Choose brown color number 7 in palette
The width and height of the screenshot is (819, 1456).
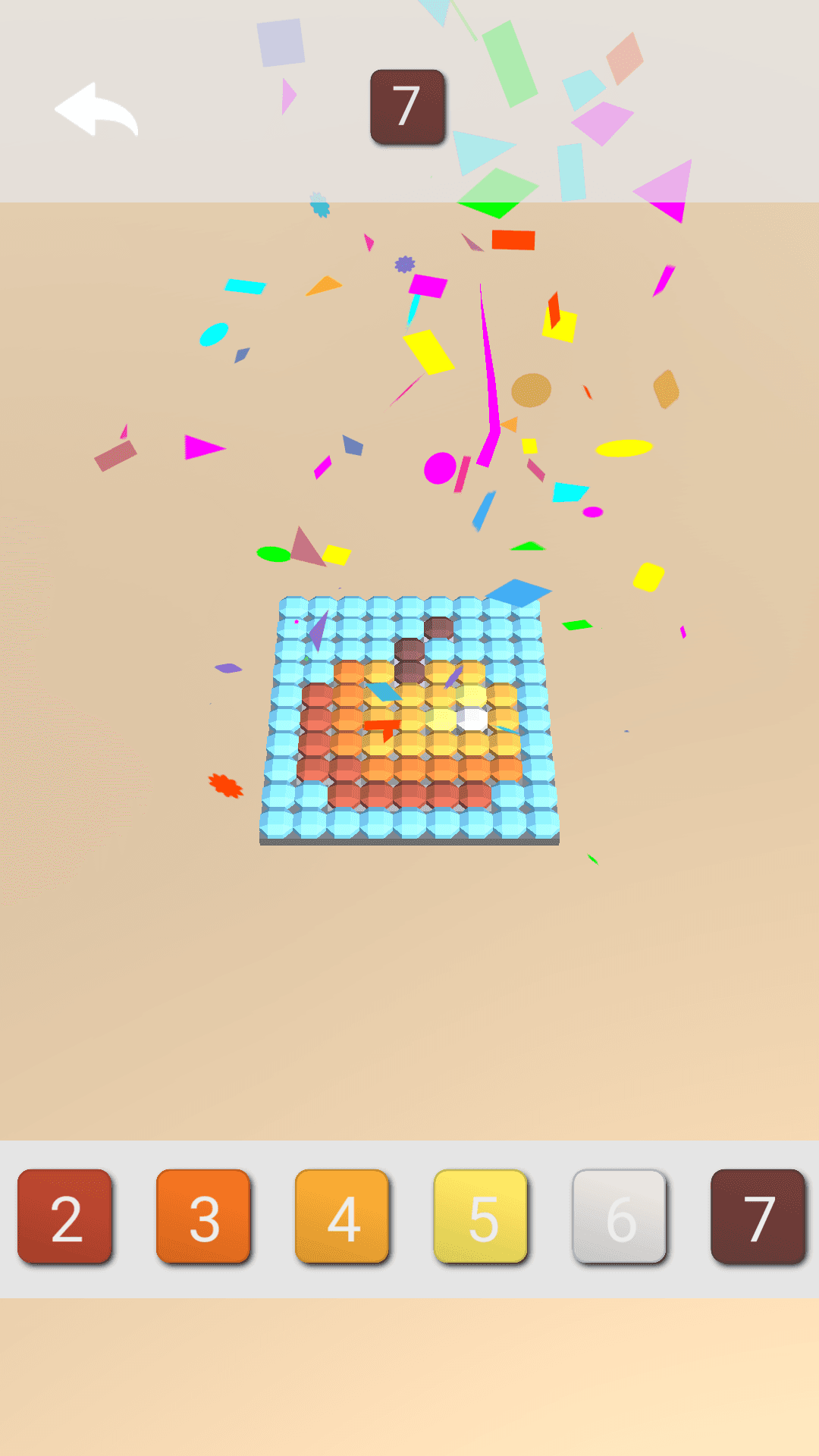pos(758,1216)
